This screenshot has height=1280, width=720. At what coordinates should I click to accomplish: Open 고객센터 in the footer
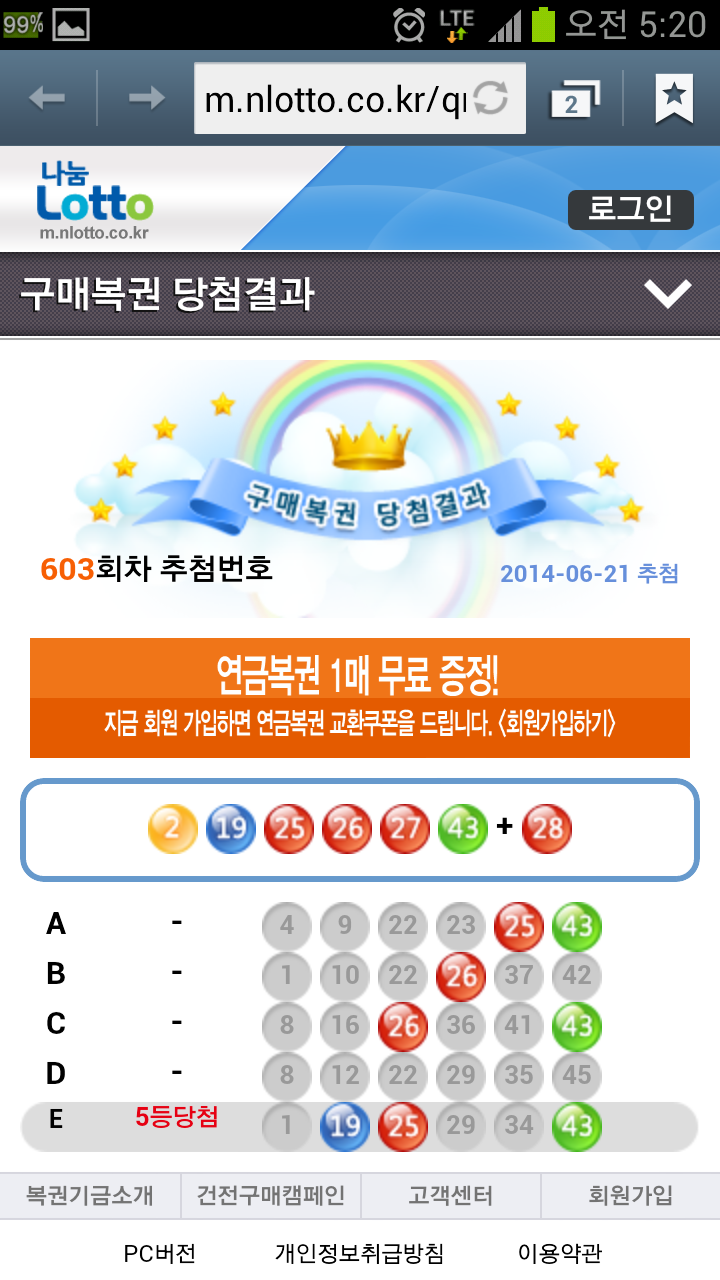click(x=450, y=1195)
